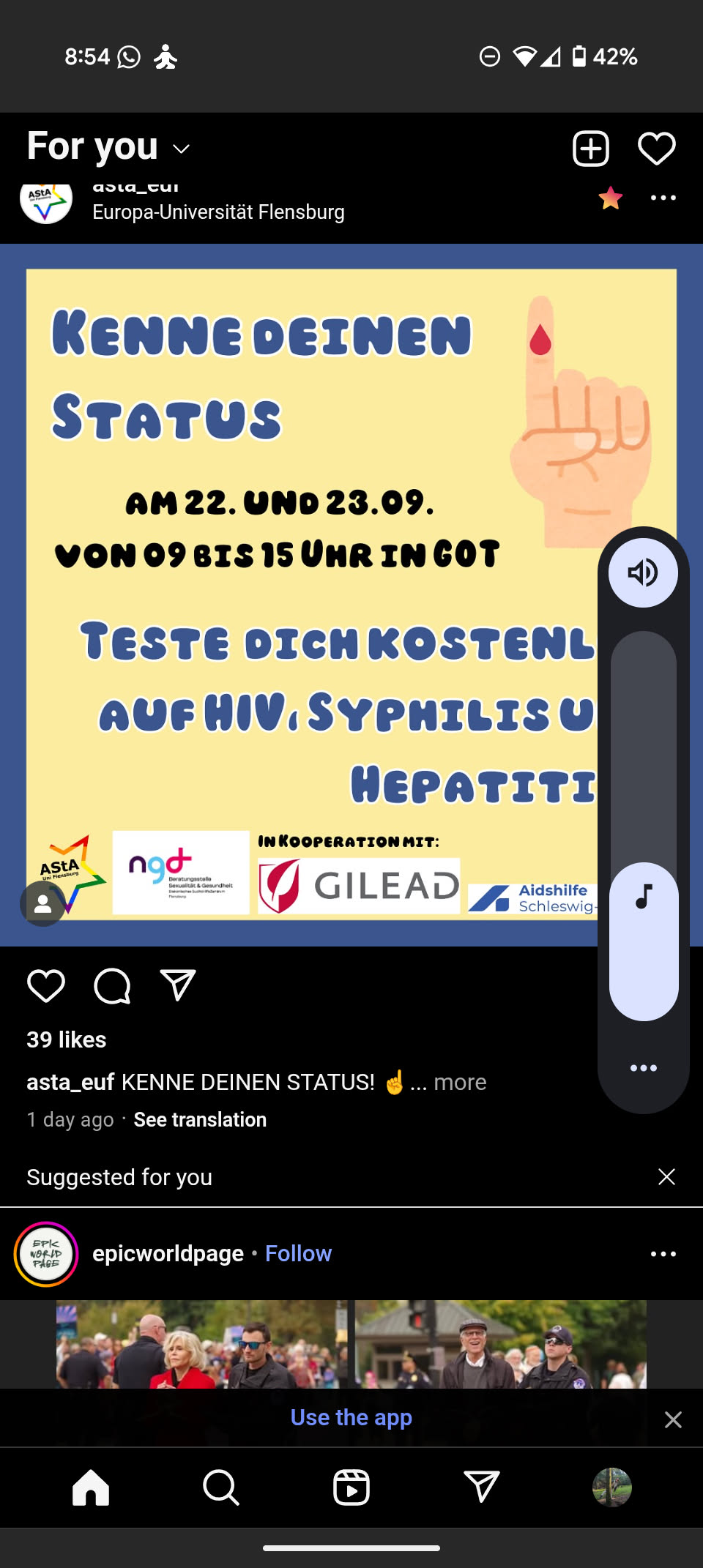Viewport: 703px width, 1568px height.
Task: Follow epicworldpage
Action: [x=298, y=1253]
